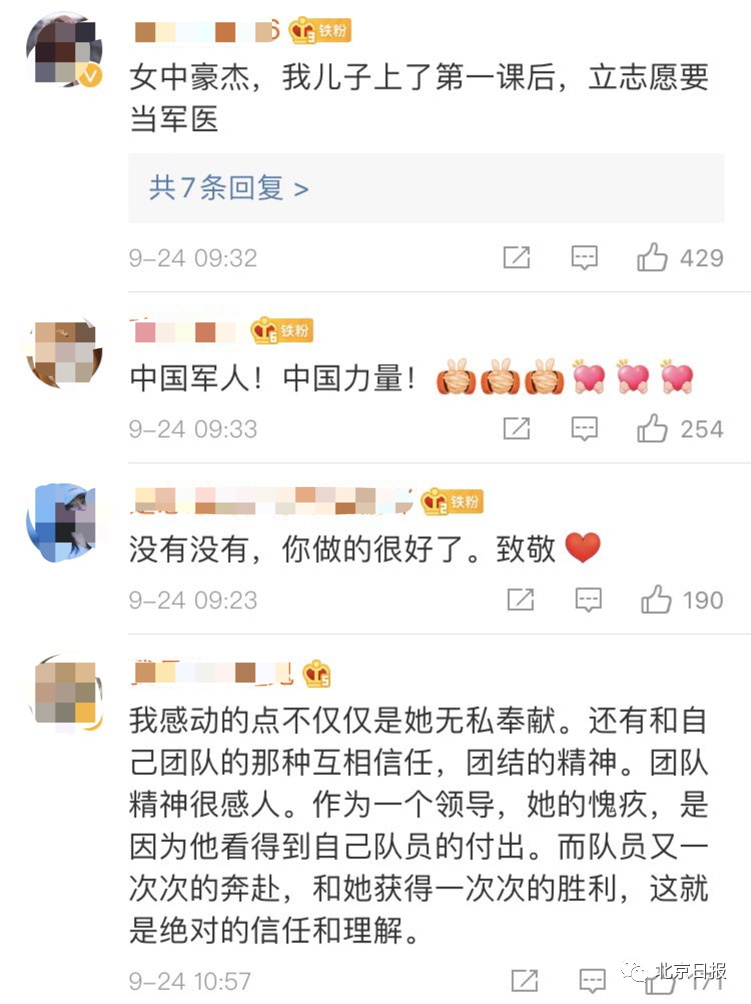Expand the 共7条回复 replies link
Viewport: 751px width, 1004px height.
click(x=229, y=188)
